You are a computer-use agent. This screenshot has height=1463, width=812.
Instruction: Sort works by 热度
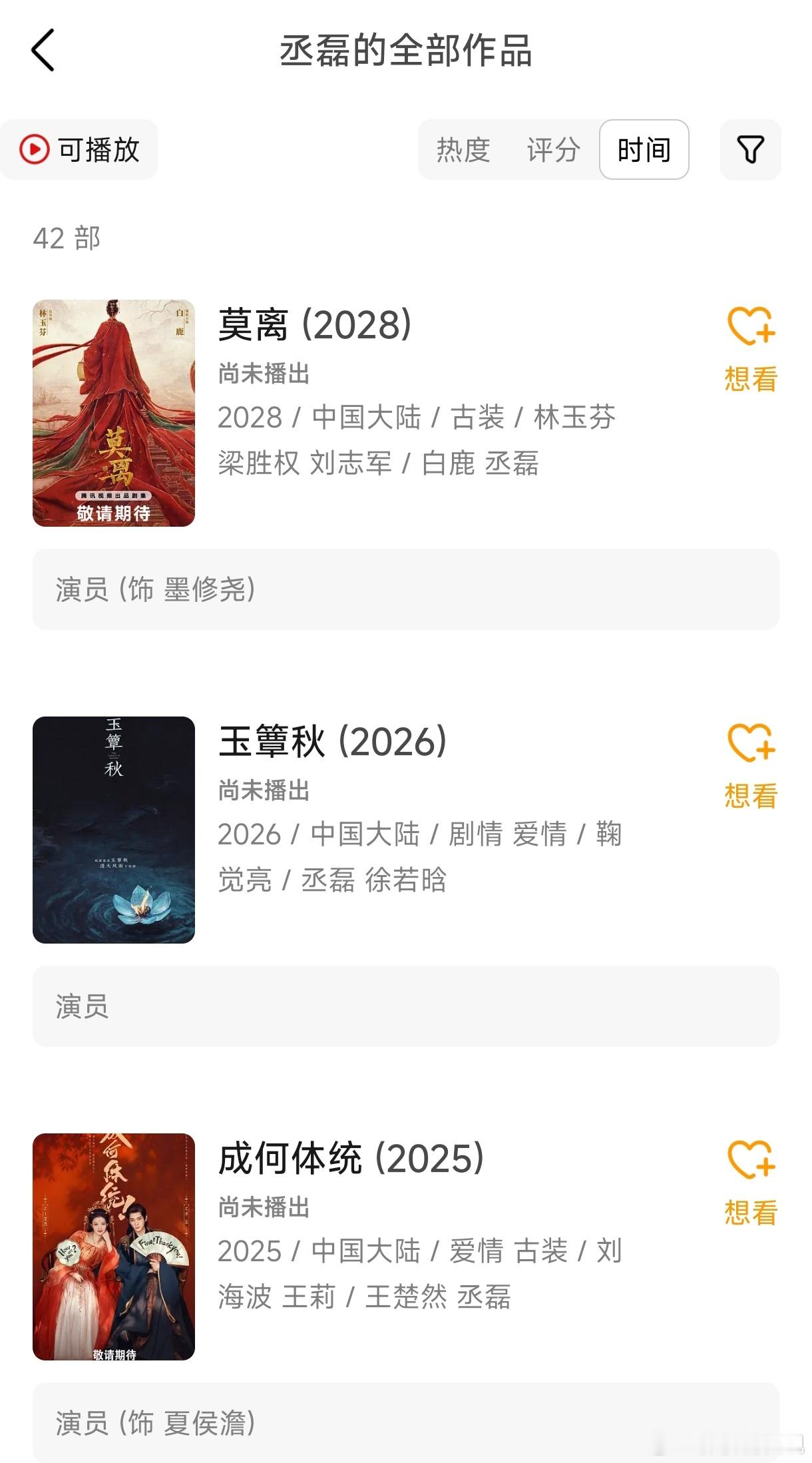(x=463, y=150)
